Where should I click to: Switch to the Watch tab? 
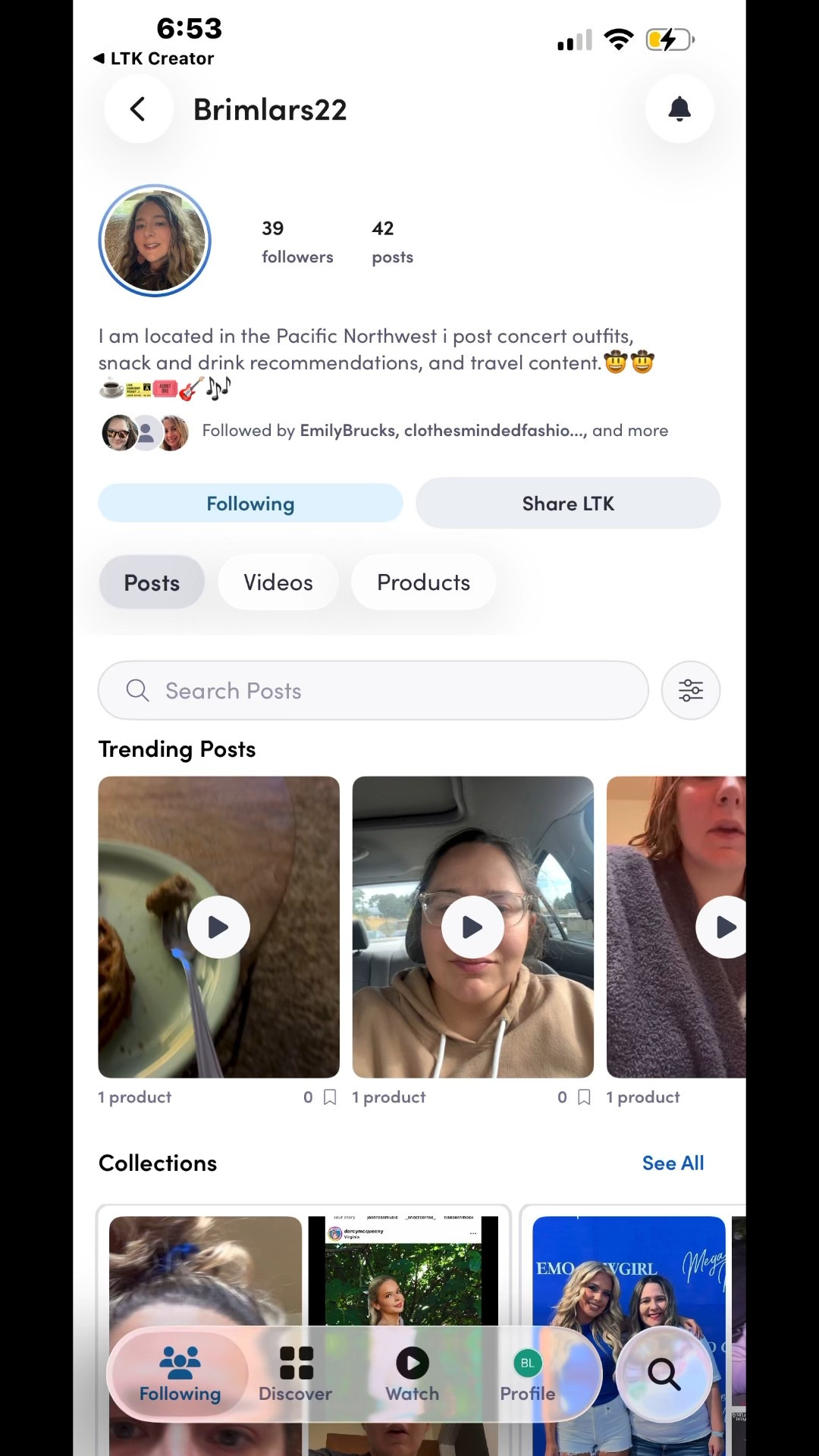click(x=413, y=1374)
